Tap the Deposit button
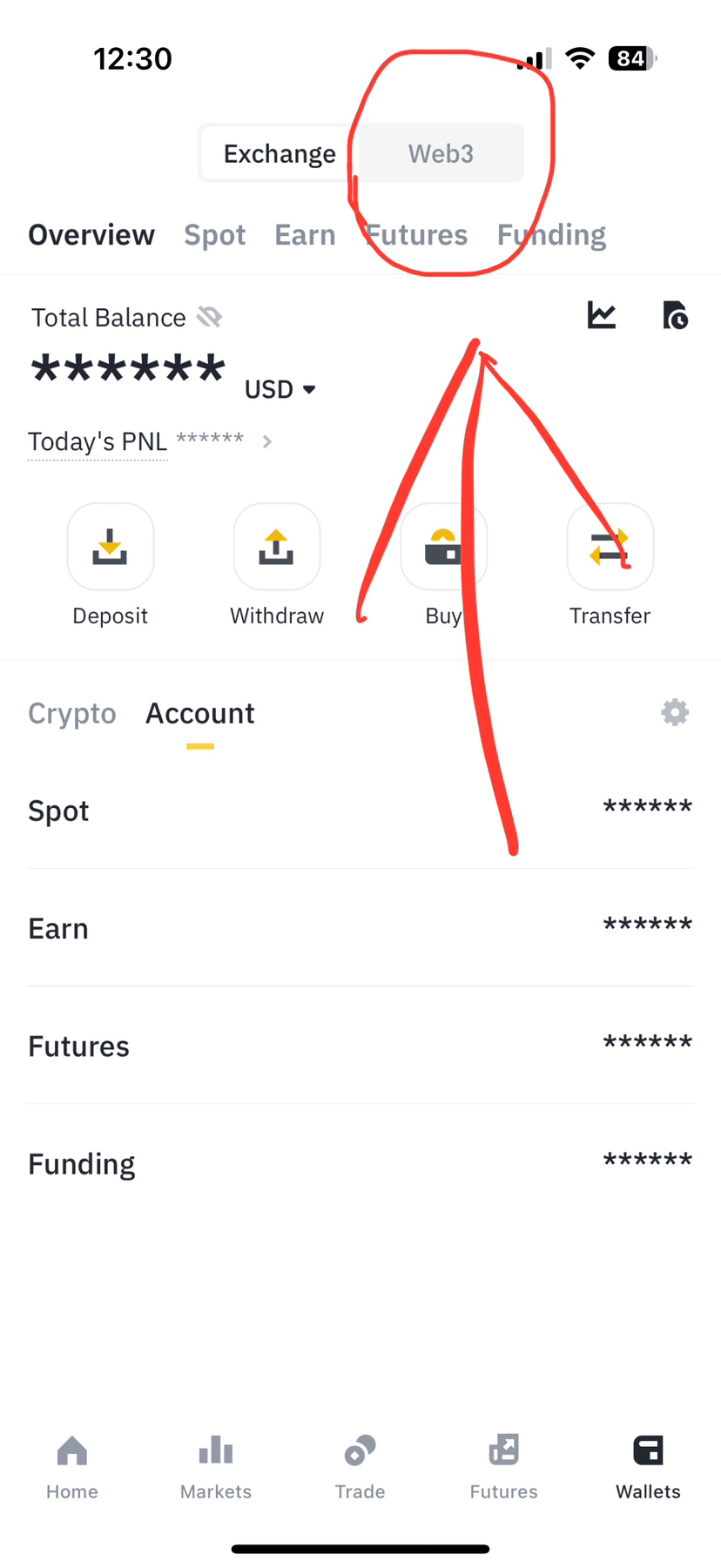 pos(111,547)
